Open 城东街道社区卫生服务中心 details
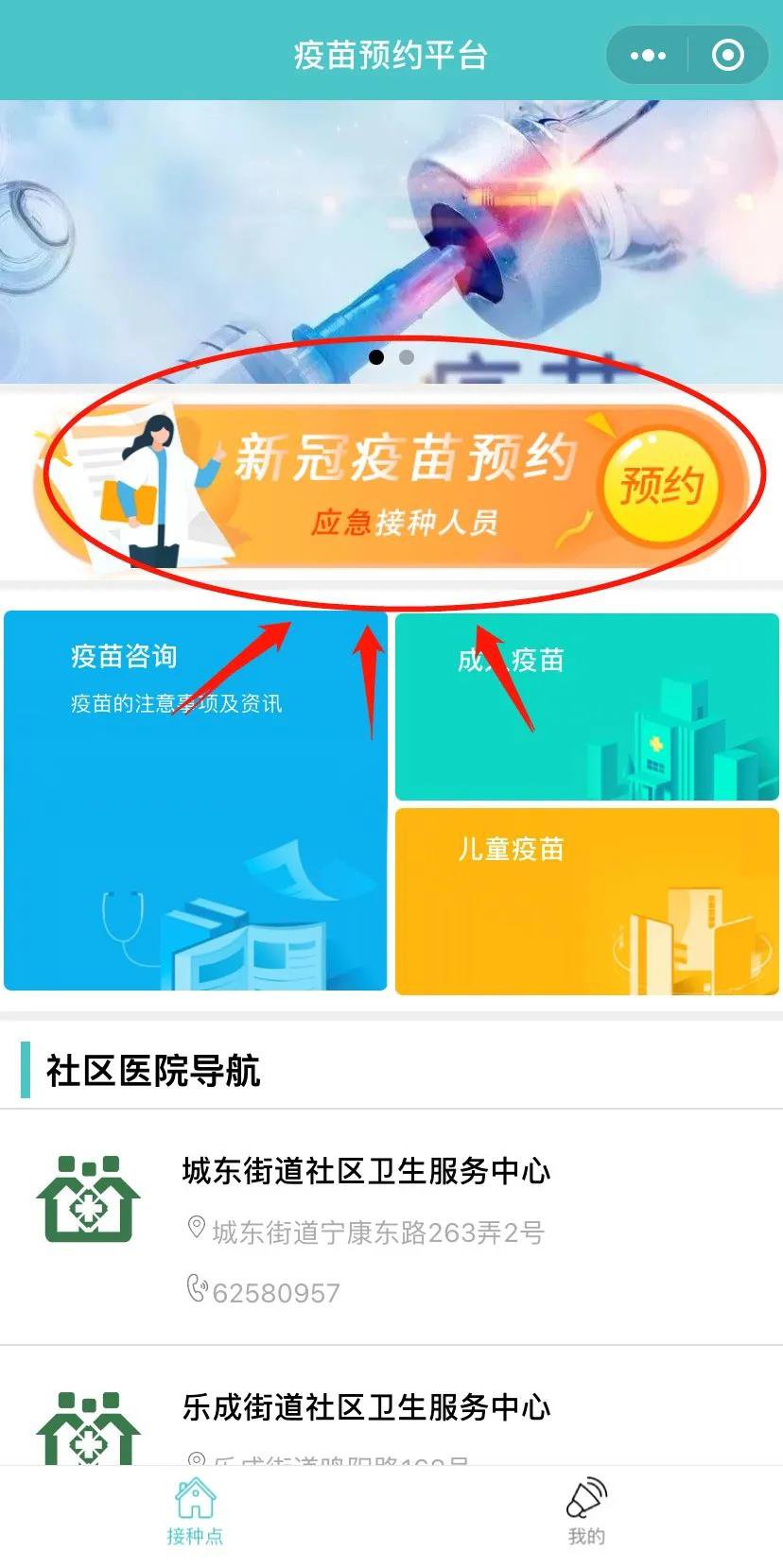Screen dimensions: 783x1568 pyautogui.click(x=366, y=1172)
